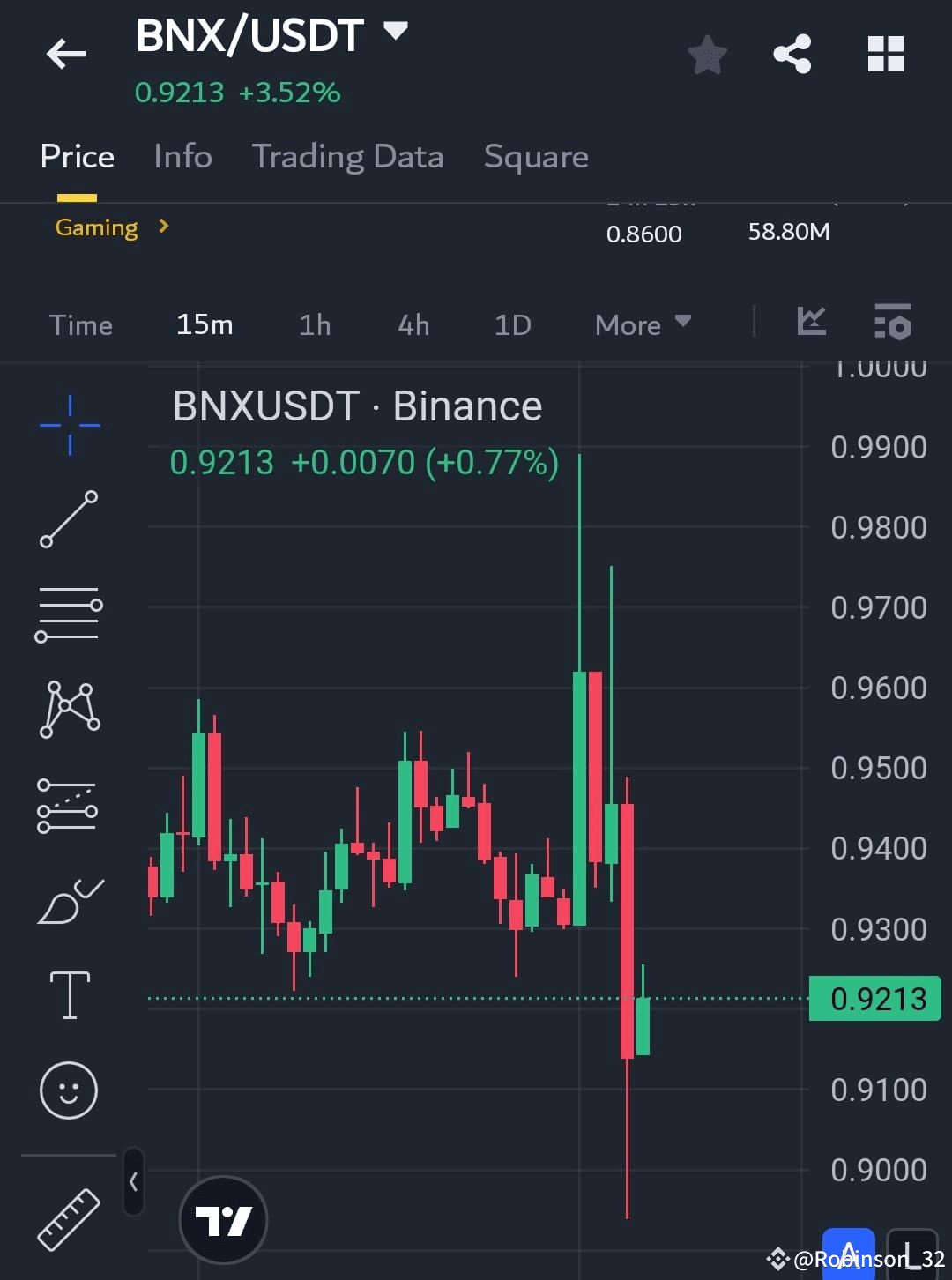Viewport: 952px width, 1280px height.
Task: Select the text annotation tool
Action: point(69,993)
